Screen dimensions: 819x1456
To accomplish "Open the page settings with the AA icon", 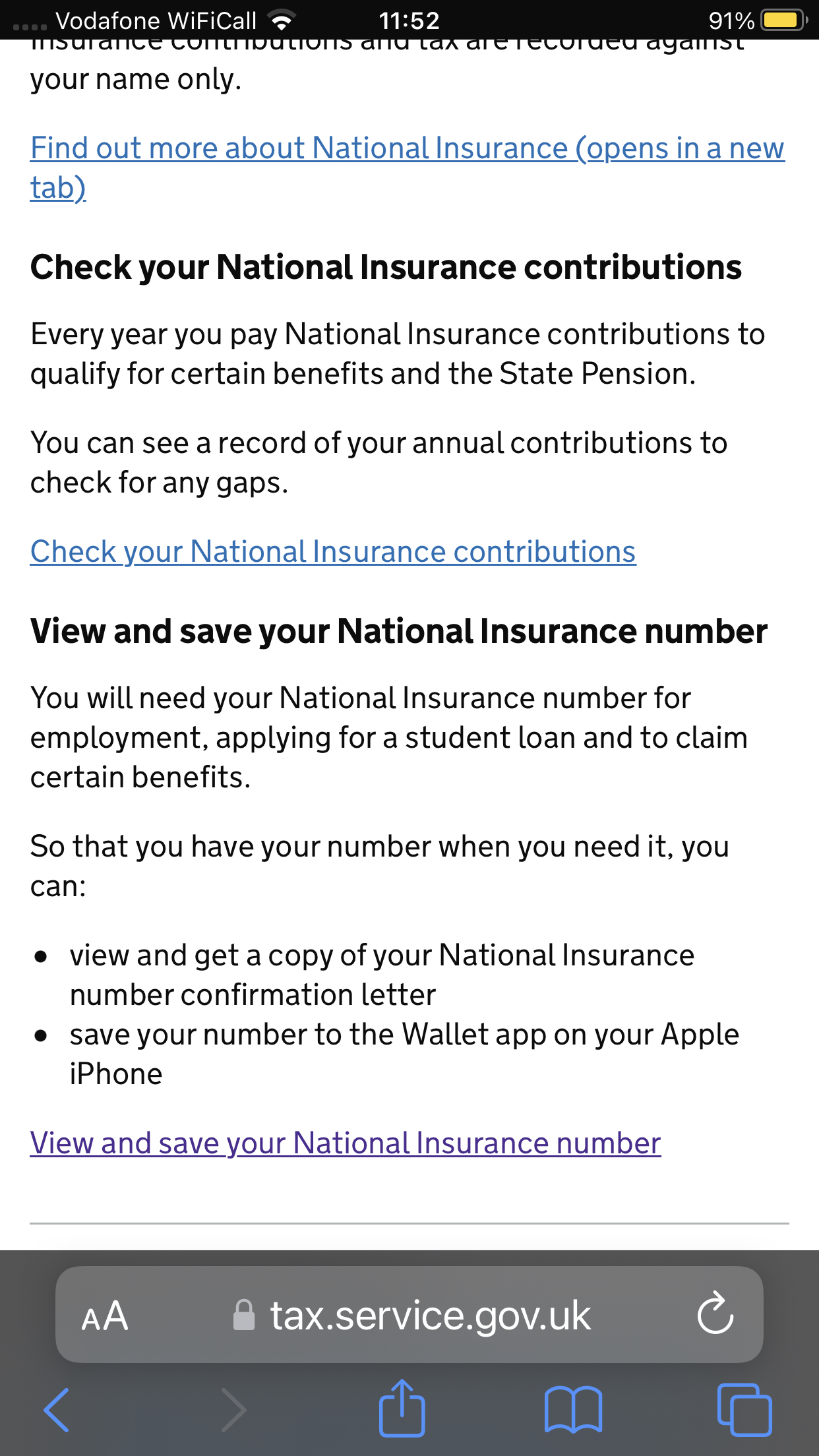I will click(106, 1316).
